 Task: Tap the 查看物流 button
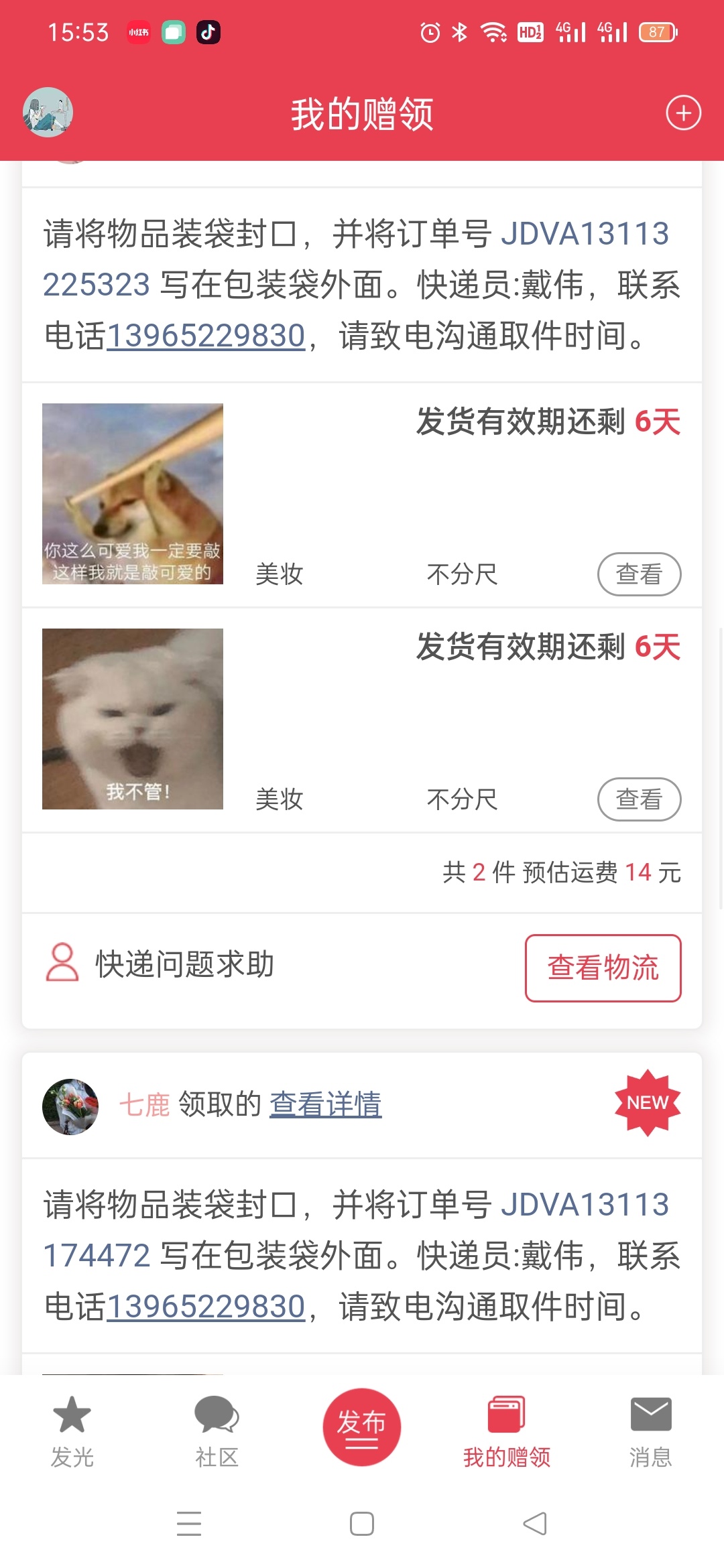pyautogui.click(x=603, y=968)
